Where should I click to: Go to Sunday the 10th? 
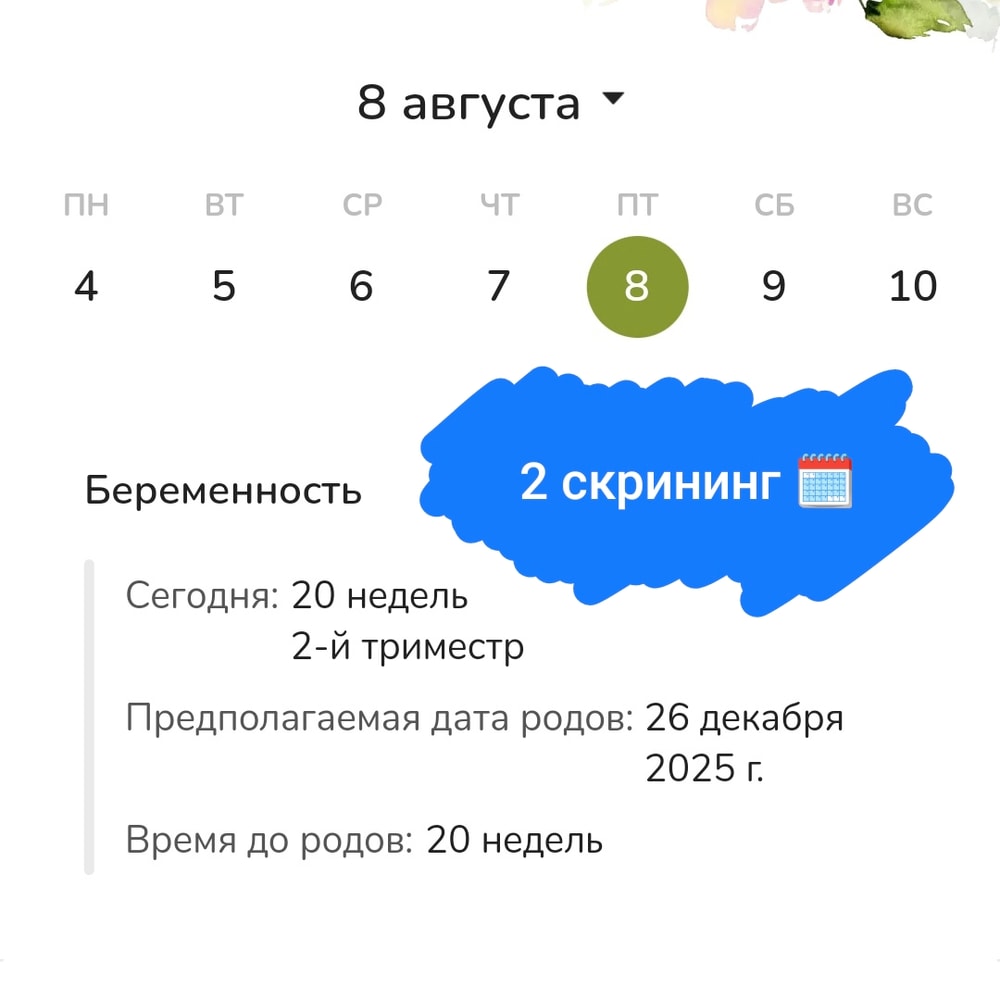click(912, 287)
